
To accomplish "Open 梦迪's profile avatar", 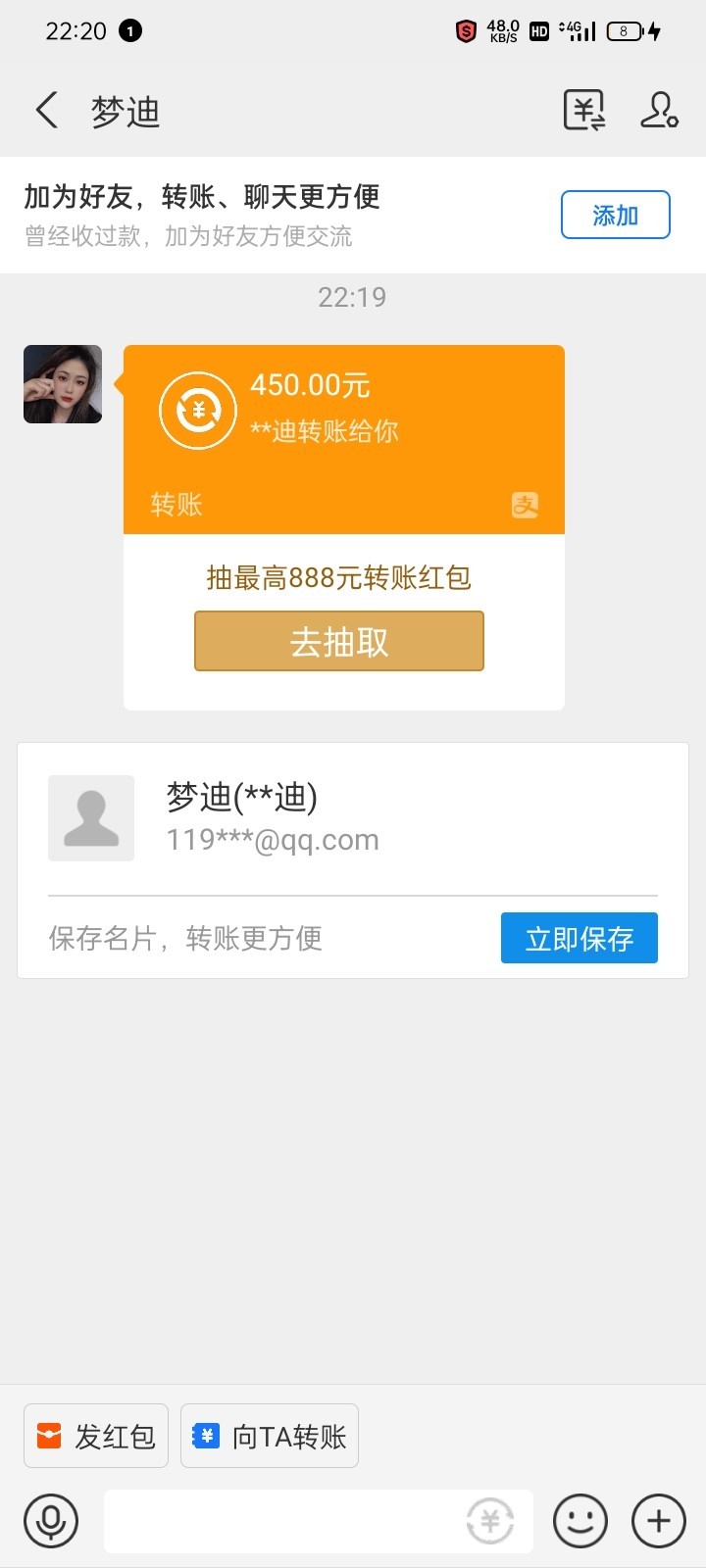I will [63, 384].
